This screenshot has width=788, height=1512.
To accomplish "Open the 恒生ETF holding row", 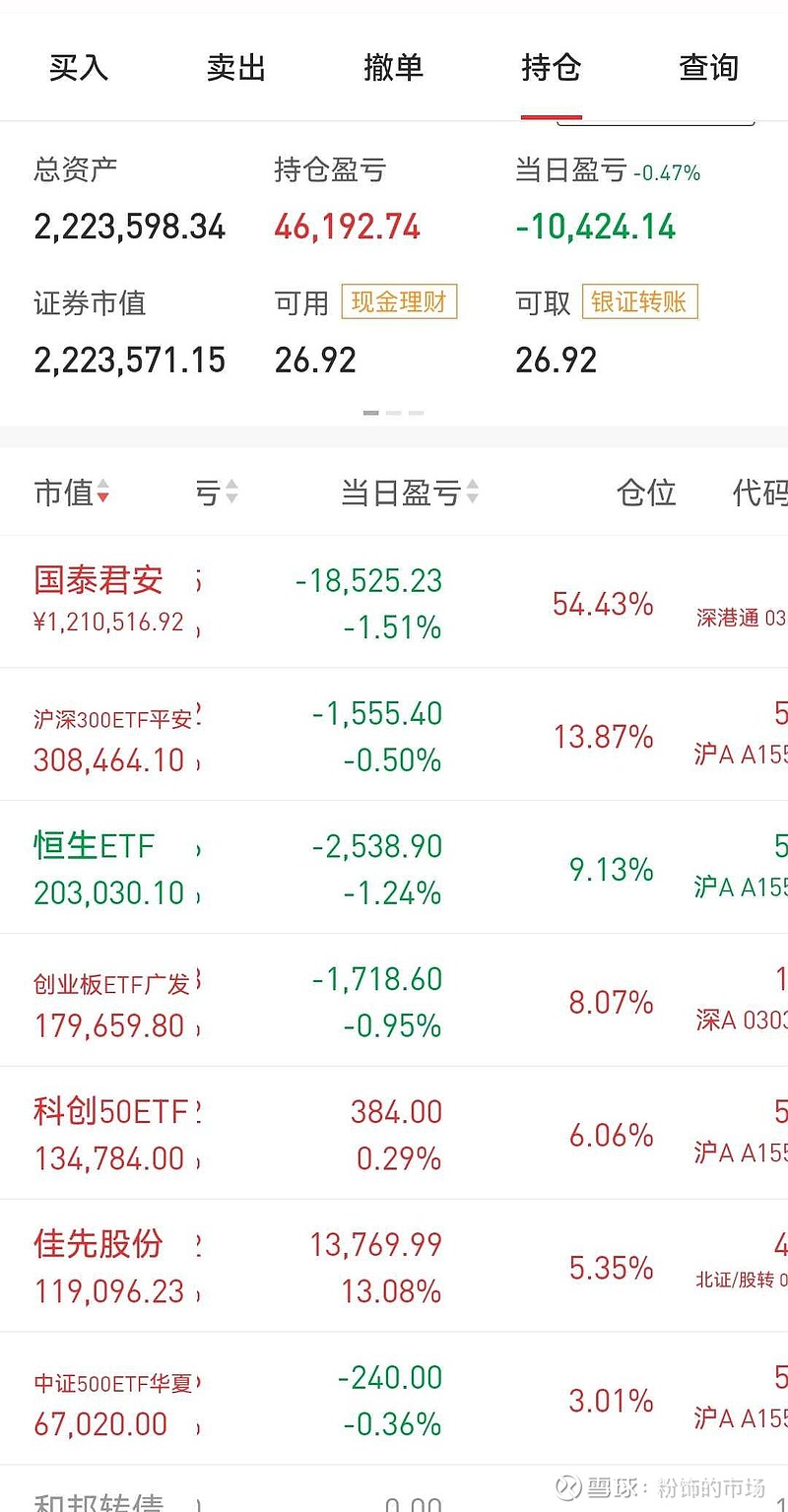I will pos(295,867).
